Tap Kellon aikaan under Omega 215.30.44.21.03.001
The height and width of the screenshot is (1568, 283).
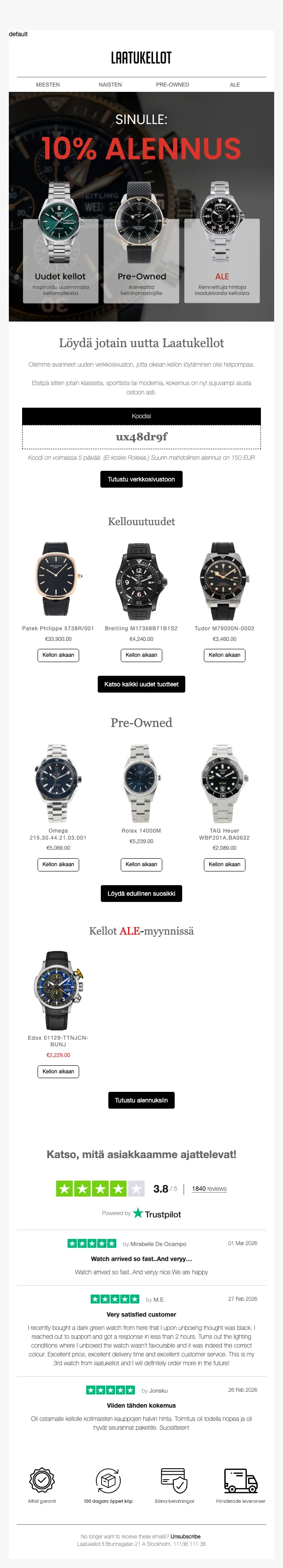(x=58, y=864)
